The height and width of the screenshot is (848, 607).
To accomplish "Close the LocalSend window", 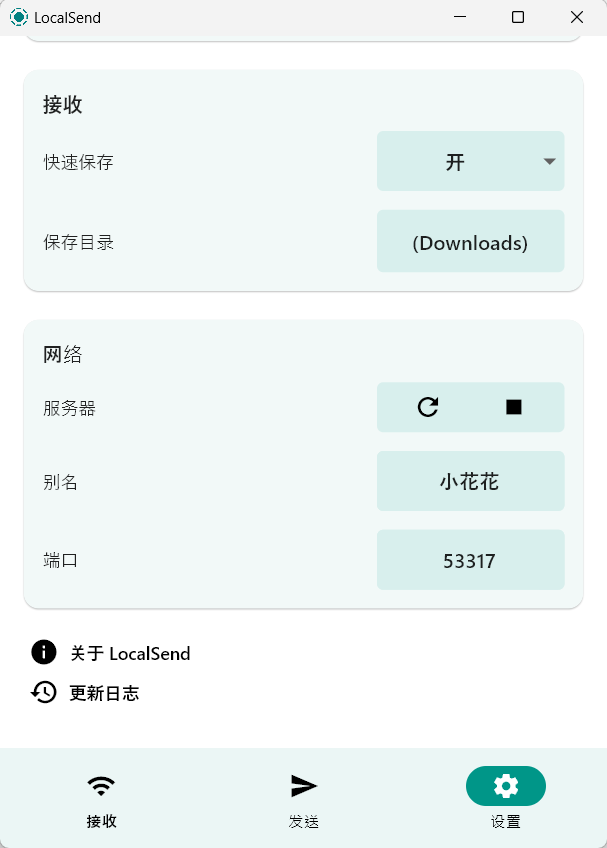I will (x=577, y=17).
